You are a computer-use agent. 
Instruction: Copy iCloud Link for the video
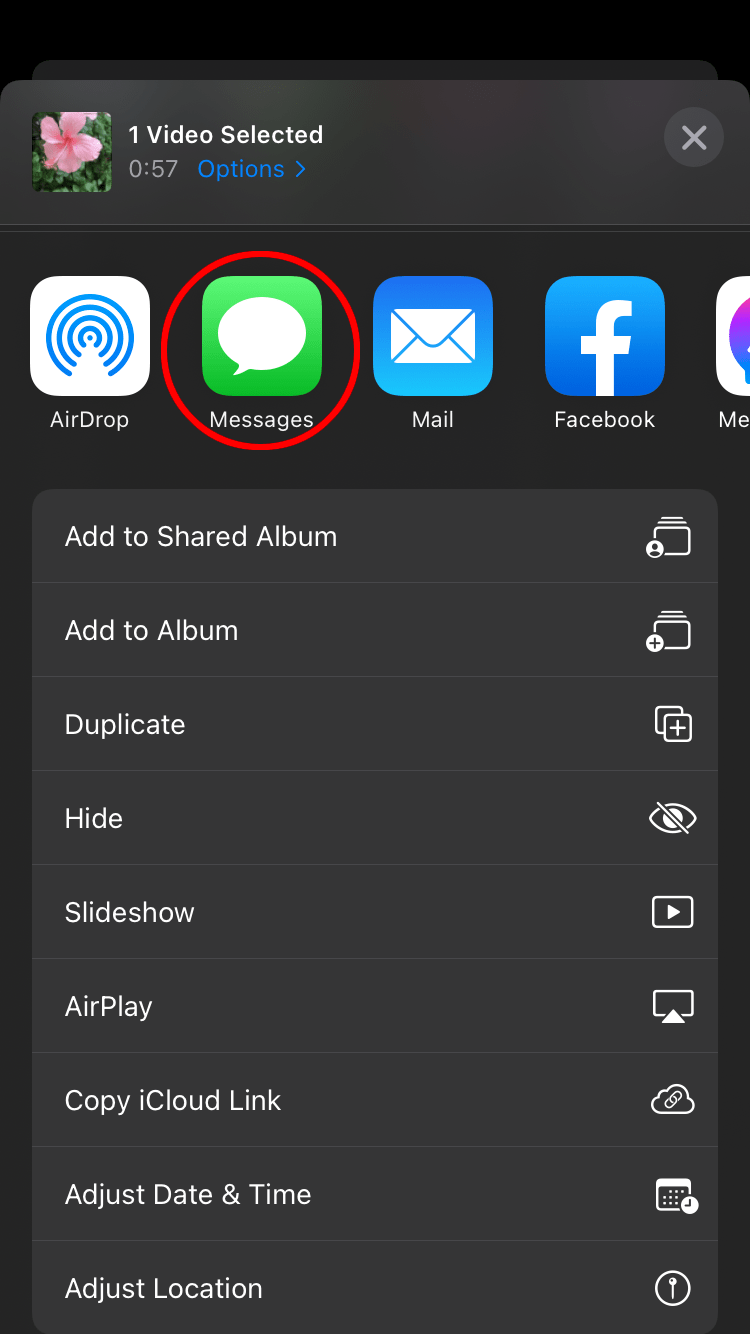[375, 1100]
